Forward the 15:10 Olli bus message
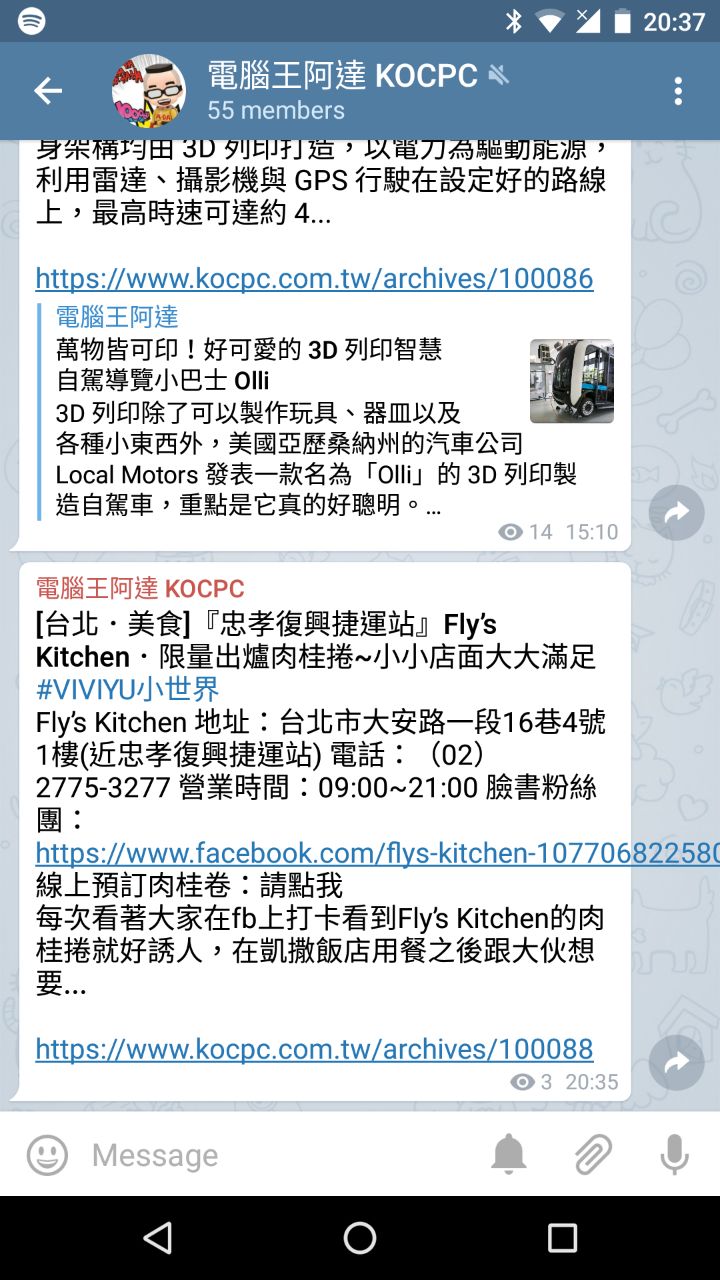Image resolution: width=720 pixels, height=1280 pixels. (677, 513)
